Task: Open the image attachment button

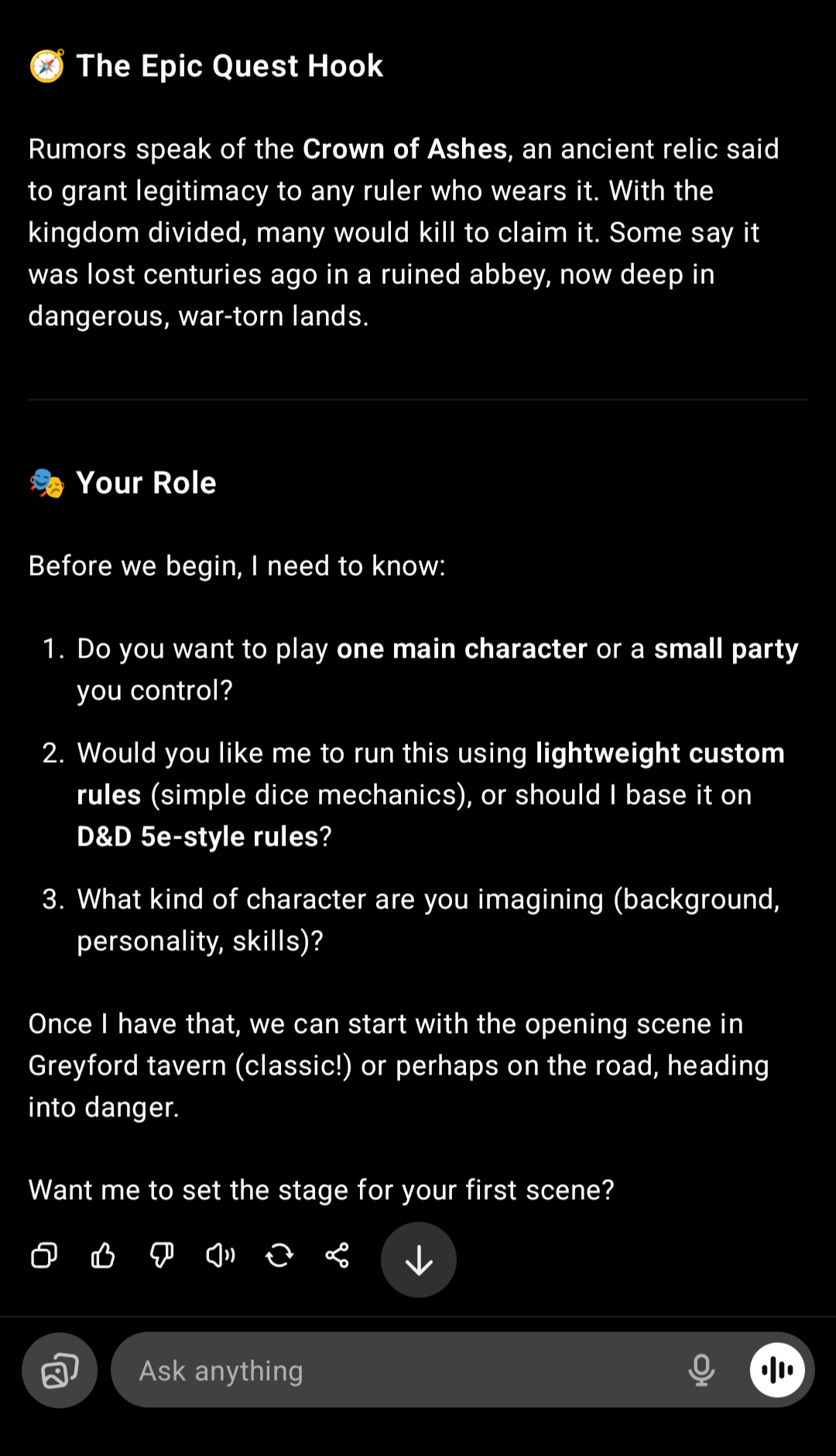Action: 60,1370
